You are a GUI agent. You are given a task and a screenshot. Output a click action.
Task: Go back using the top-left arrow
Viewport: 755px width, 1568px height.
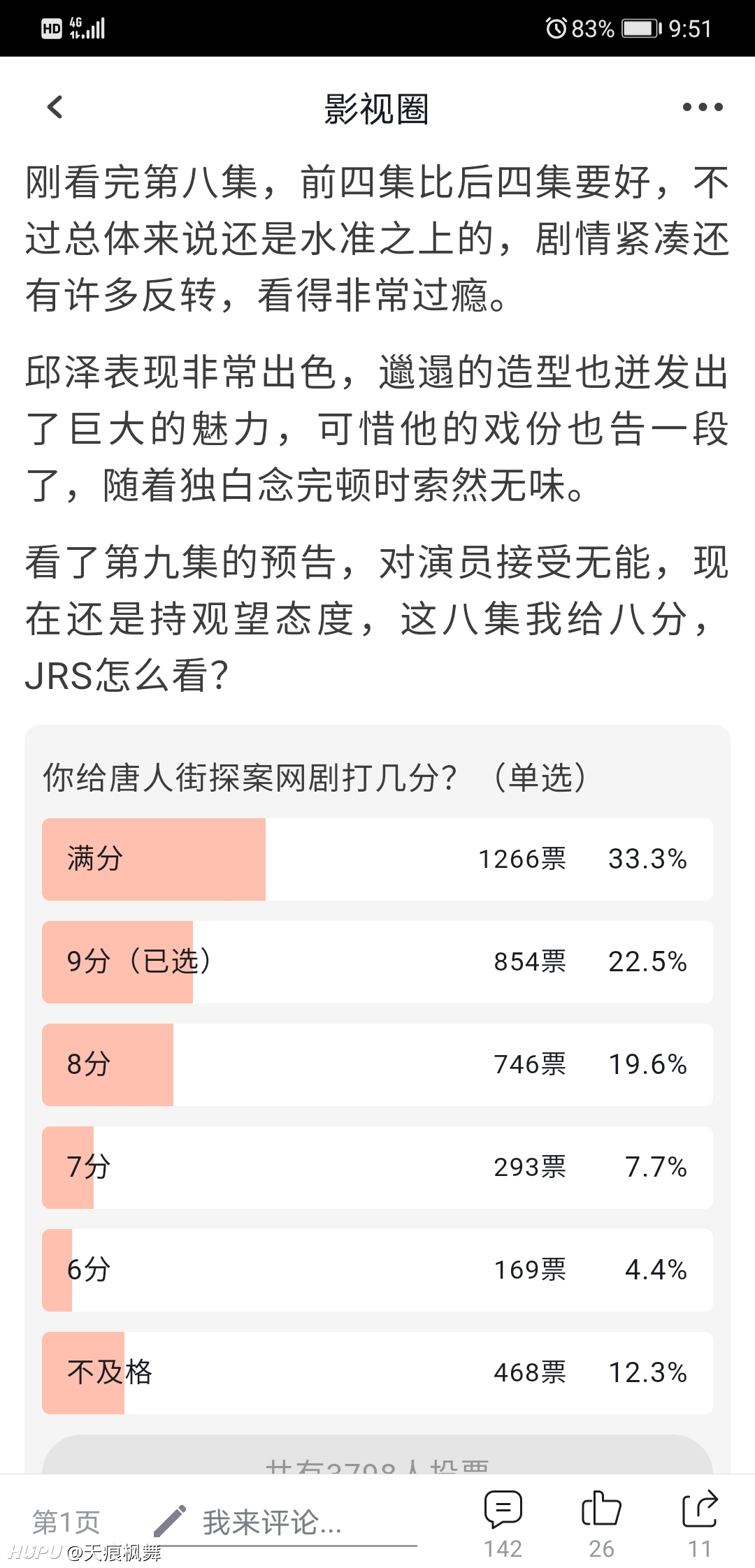(x=55, y=107)
